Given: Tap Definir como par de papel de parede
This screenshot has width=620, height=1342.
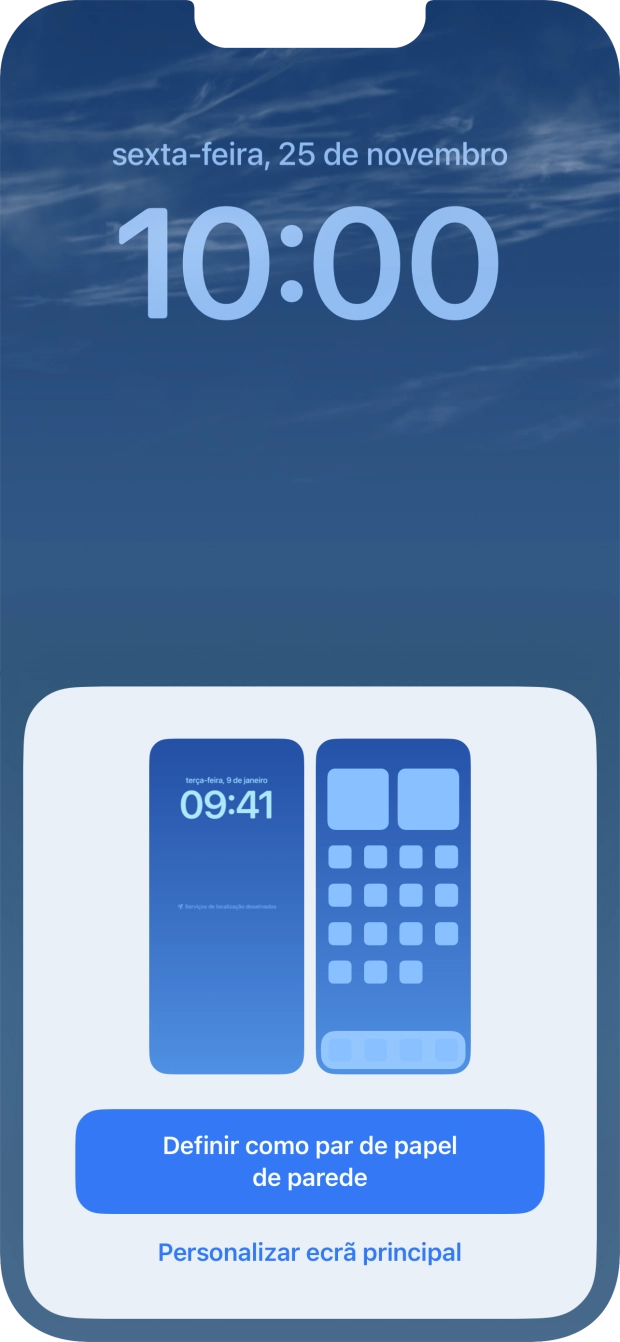Looking at the screenshot, I should click(310, 1161).
